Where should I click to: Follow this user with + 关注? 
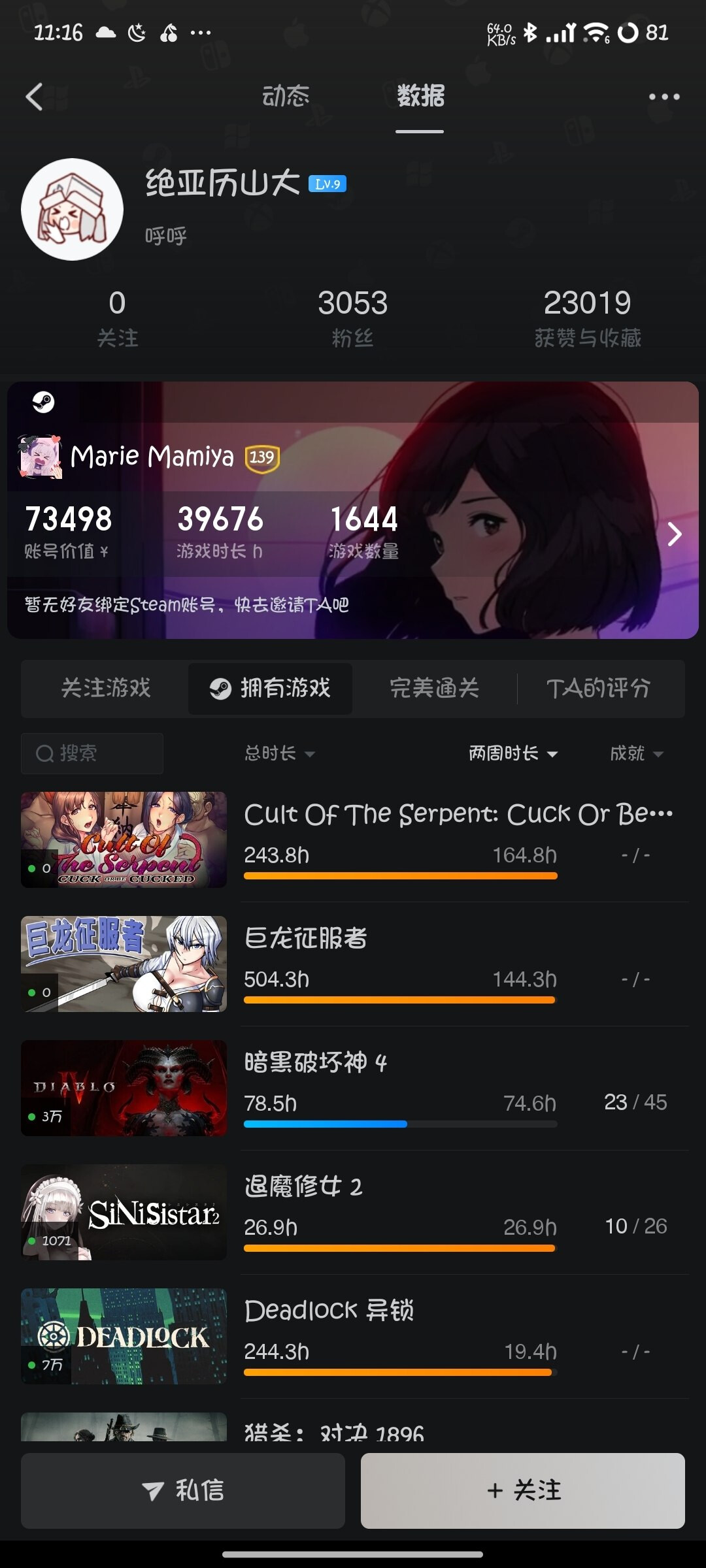tap(523, 1490)
